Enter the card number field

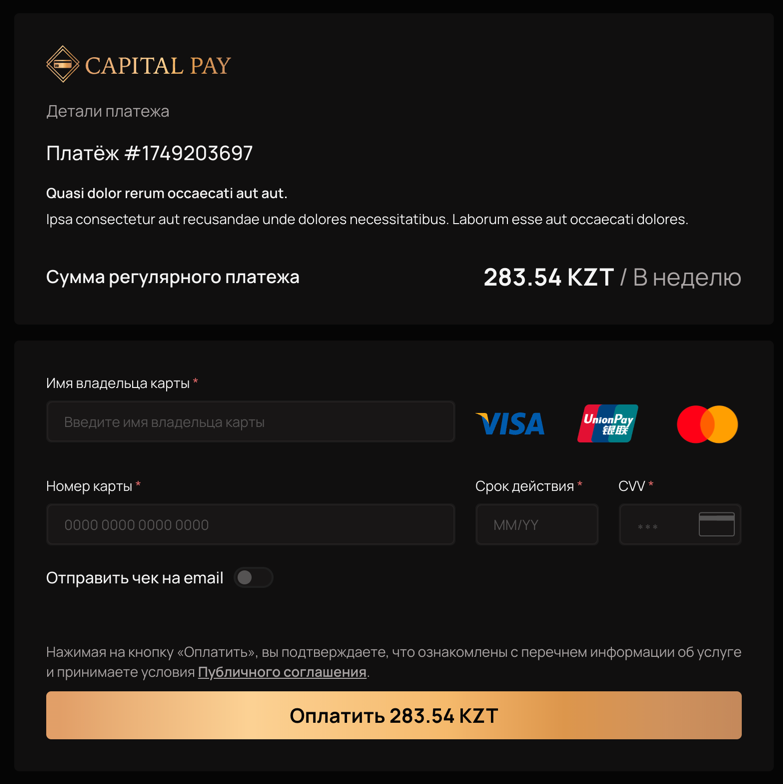click(250, 525)
